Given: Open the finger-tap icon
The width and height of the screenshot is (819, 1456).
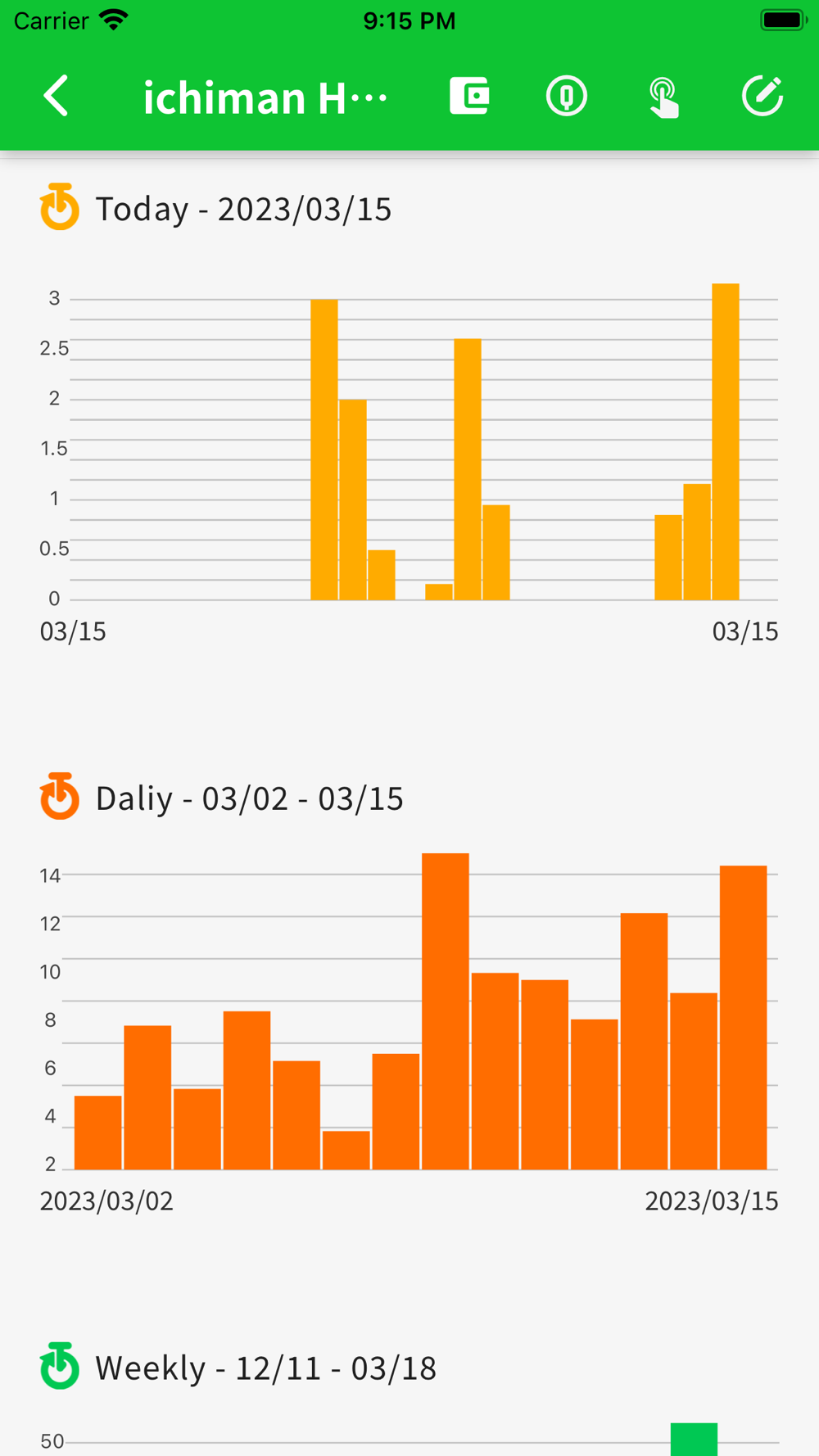Looking at the screenshot, I should pos(664,97).
